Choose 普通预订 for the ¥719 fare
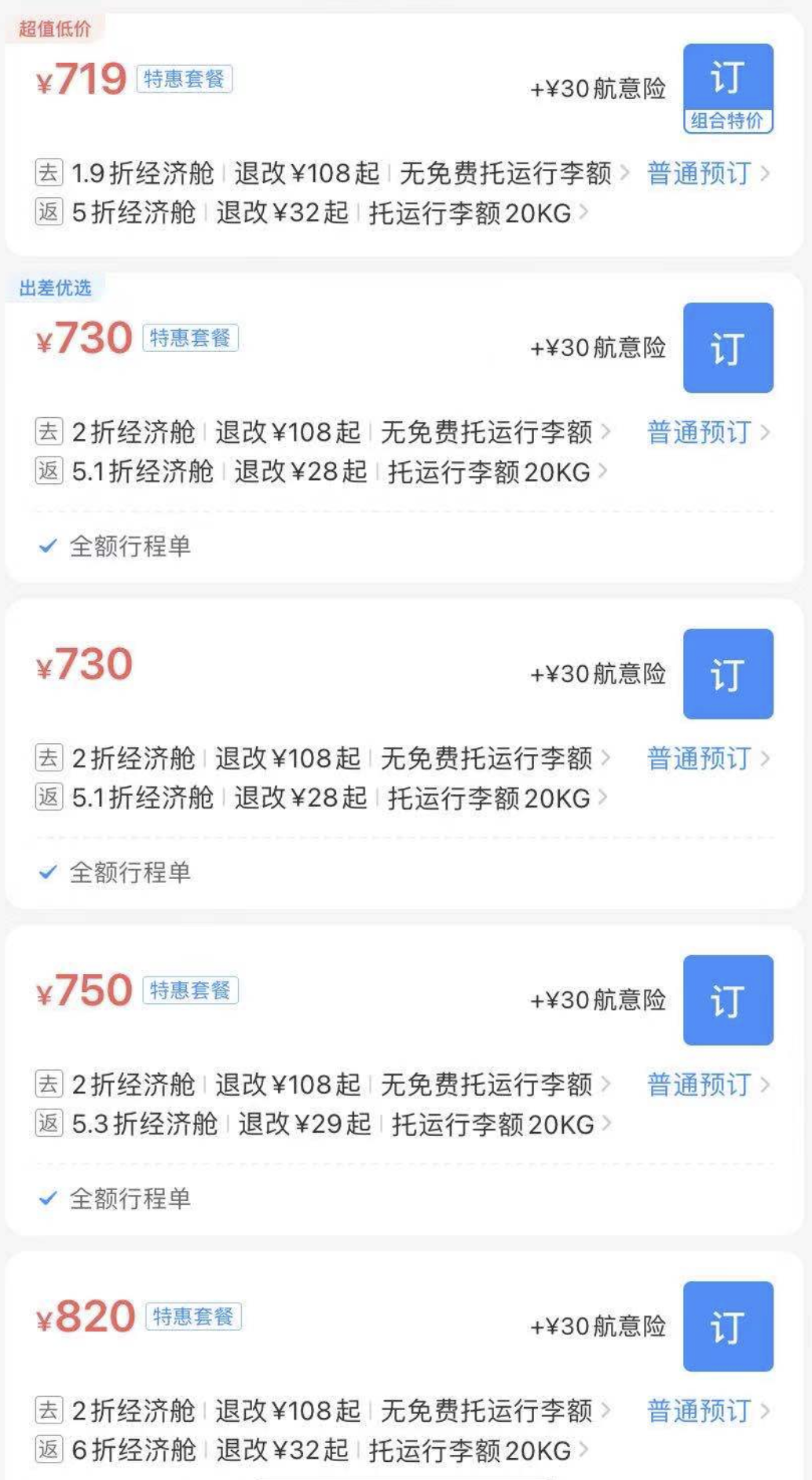 pyautogui.click(x=708, y=174)
